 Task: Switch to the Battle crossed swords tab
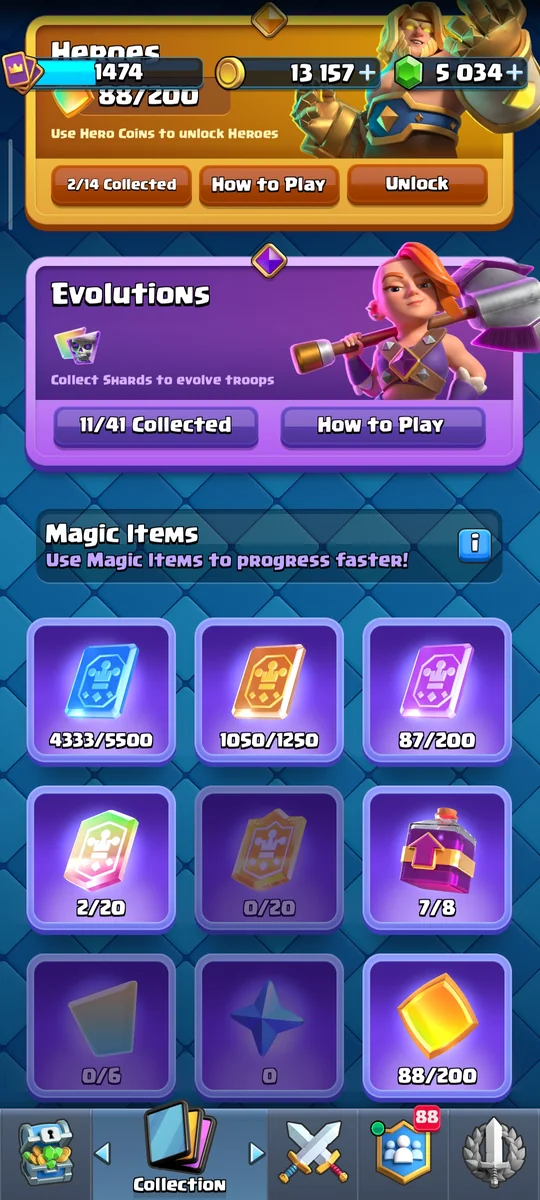(x=316, y=1153)
